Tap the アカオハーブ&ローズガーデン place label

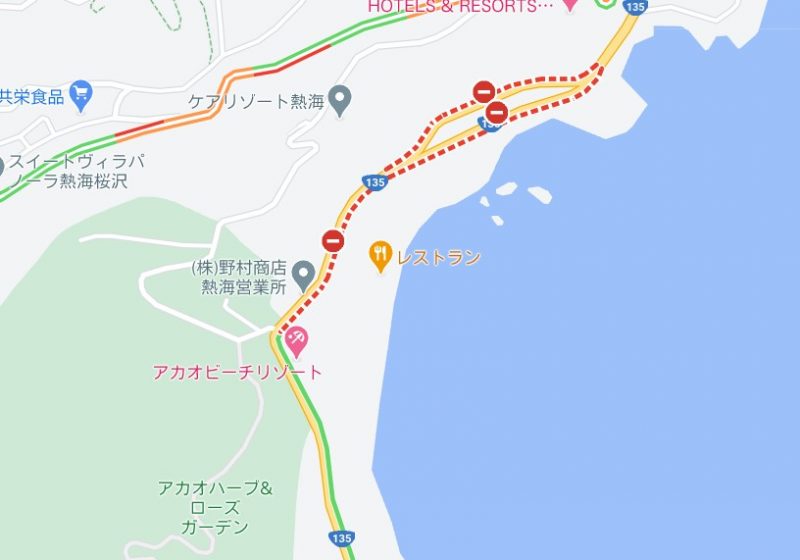coord(215,507)
